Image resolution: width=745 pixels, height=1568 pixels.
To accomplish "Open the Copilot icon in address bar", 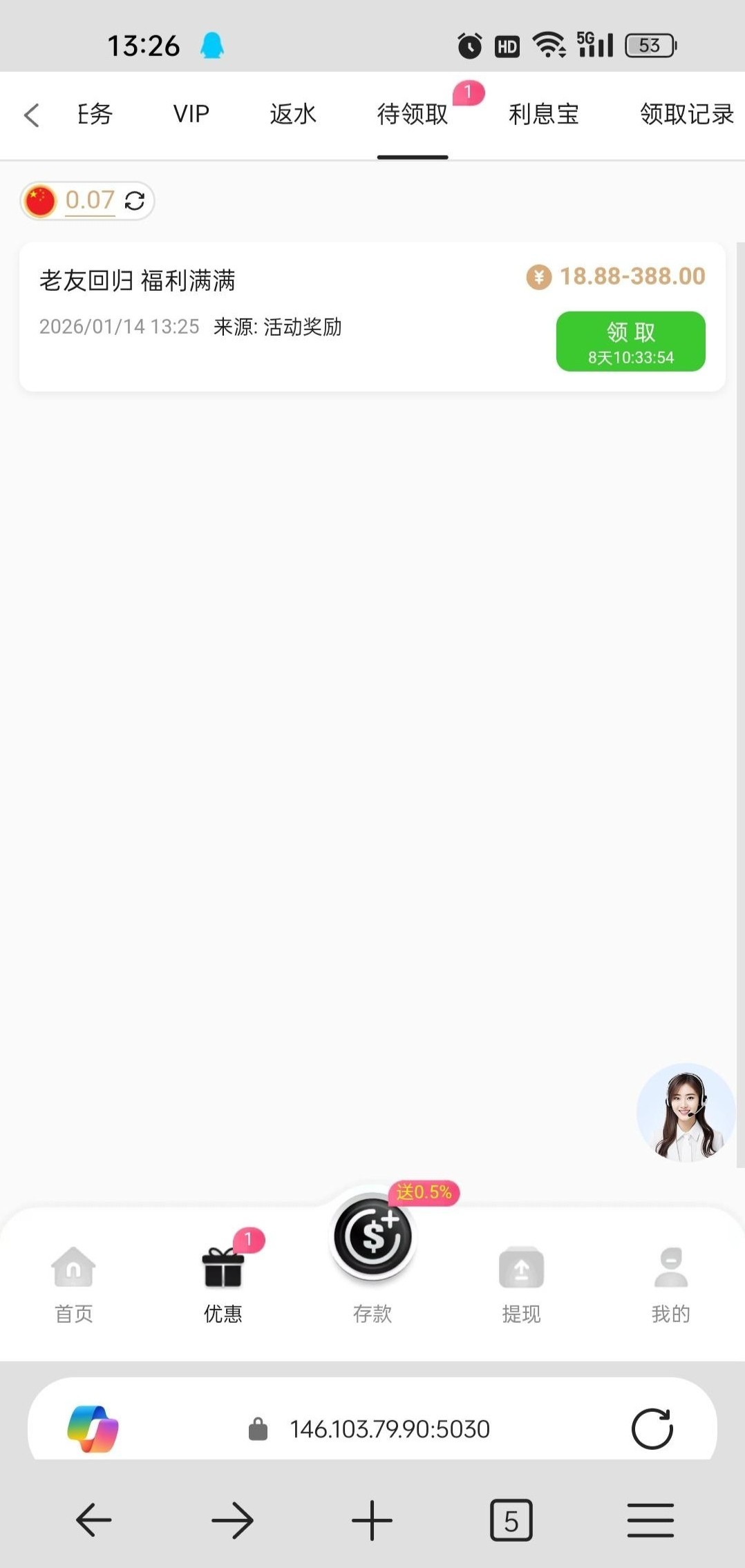I will pos(93,1428).
